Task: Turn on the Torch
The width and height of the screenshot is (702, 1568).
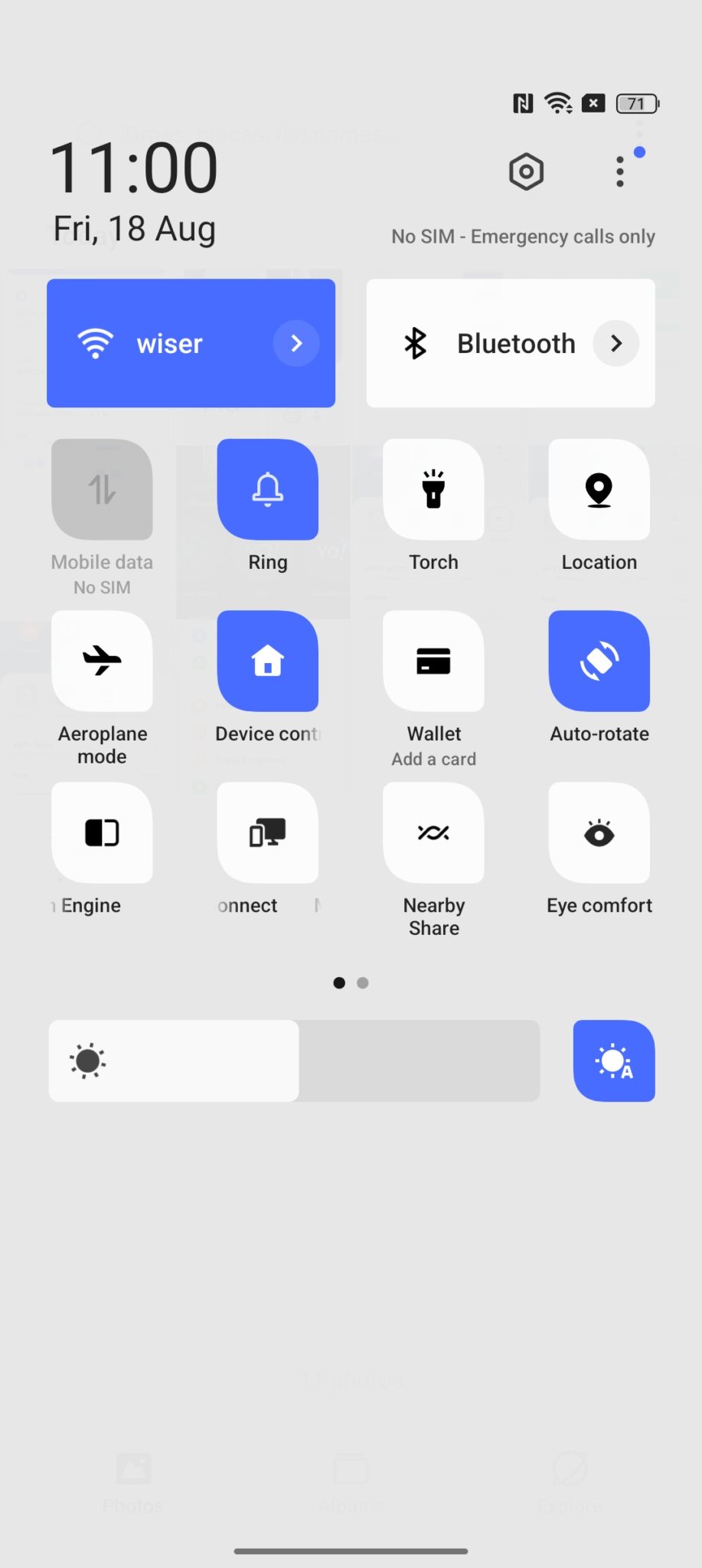Action: tap(433, 489)
